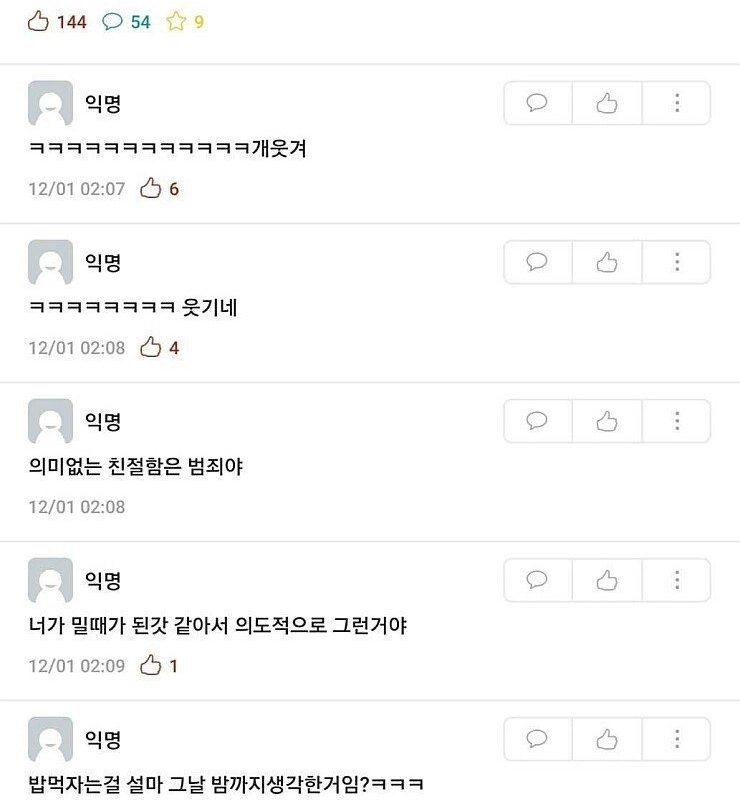The width and height of the screenshot is (740, 800).
Task: Open more options for the '웃기네' comment
Action: (677, 262)
